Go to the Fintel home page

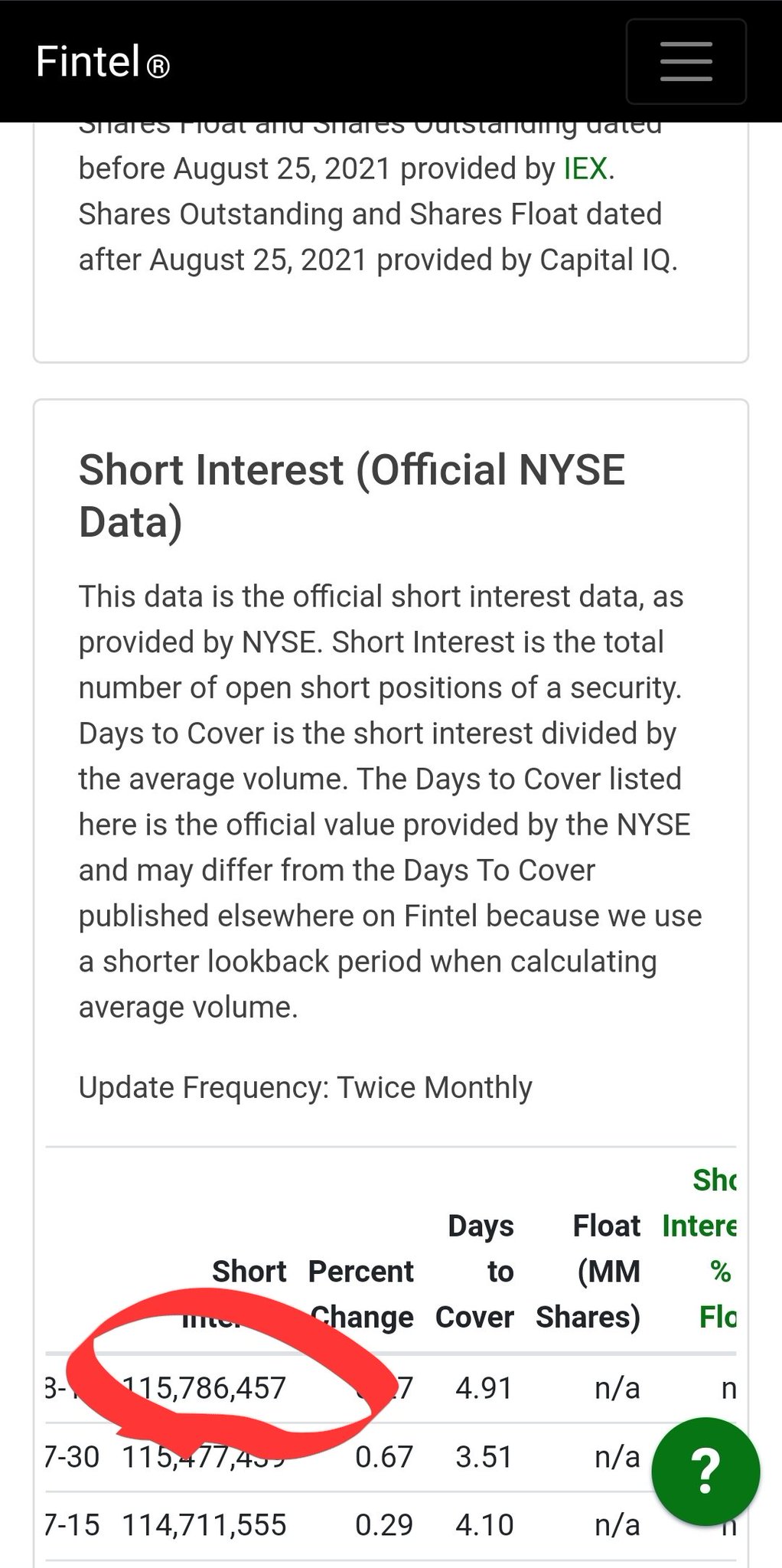(x=102, y=61)
